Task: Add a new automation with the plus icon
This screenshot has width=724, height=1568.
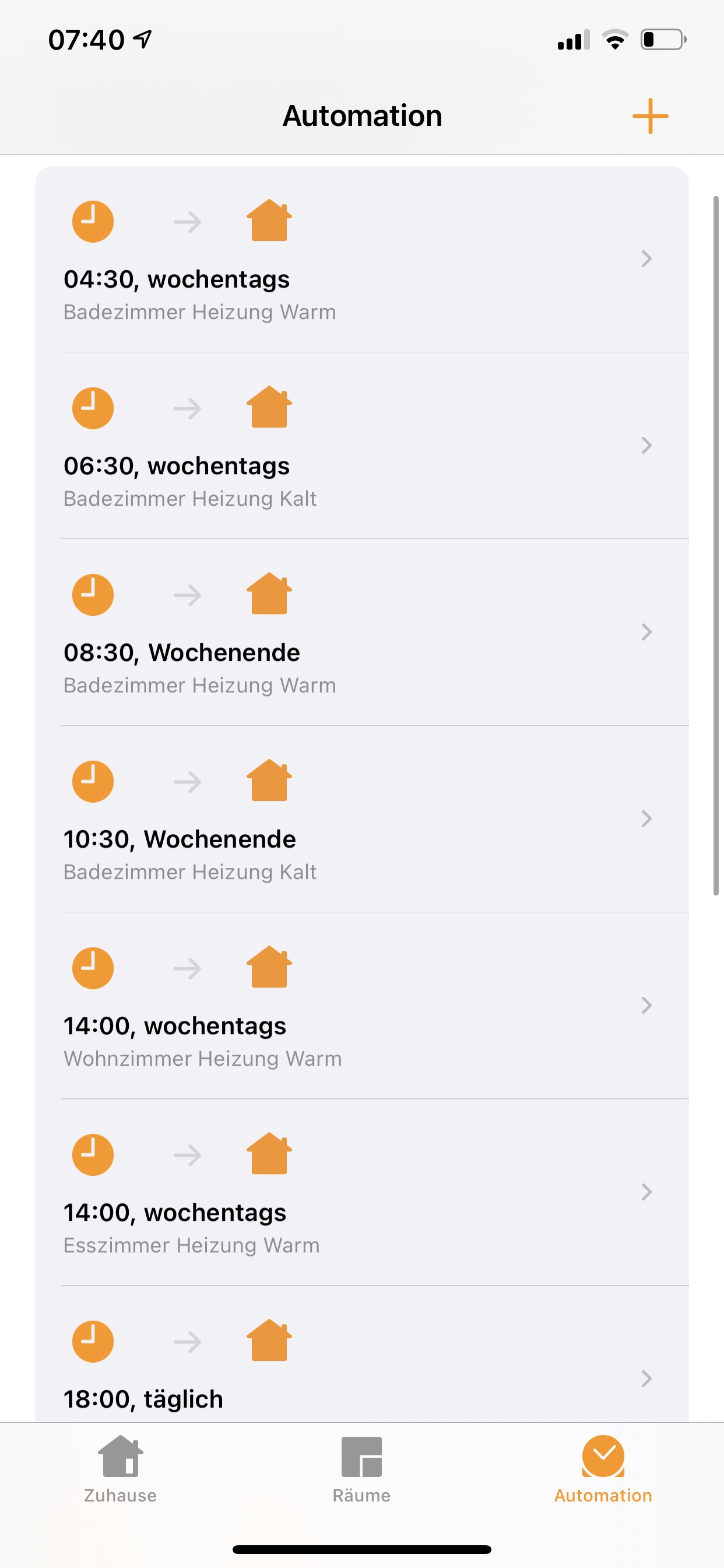Action: point(650,116)
